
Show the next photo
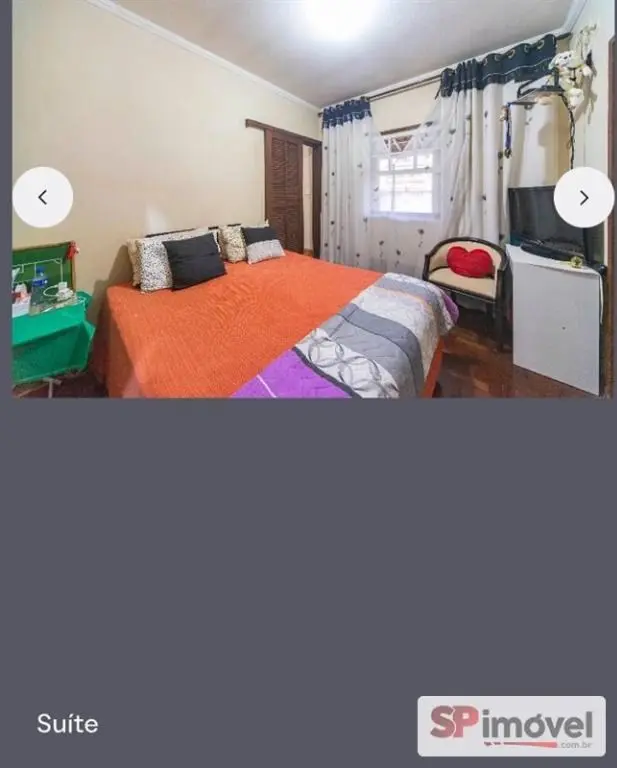tap(583, 197)
